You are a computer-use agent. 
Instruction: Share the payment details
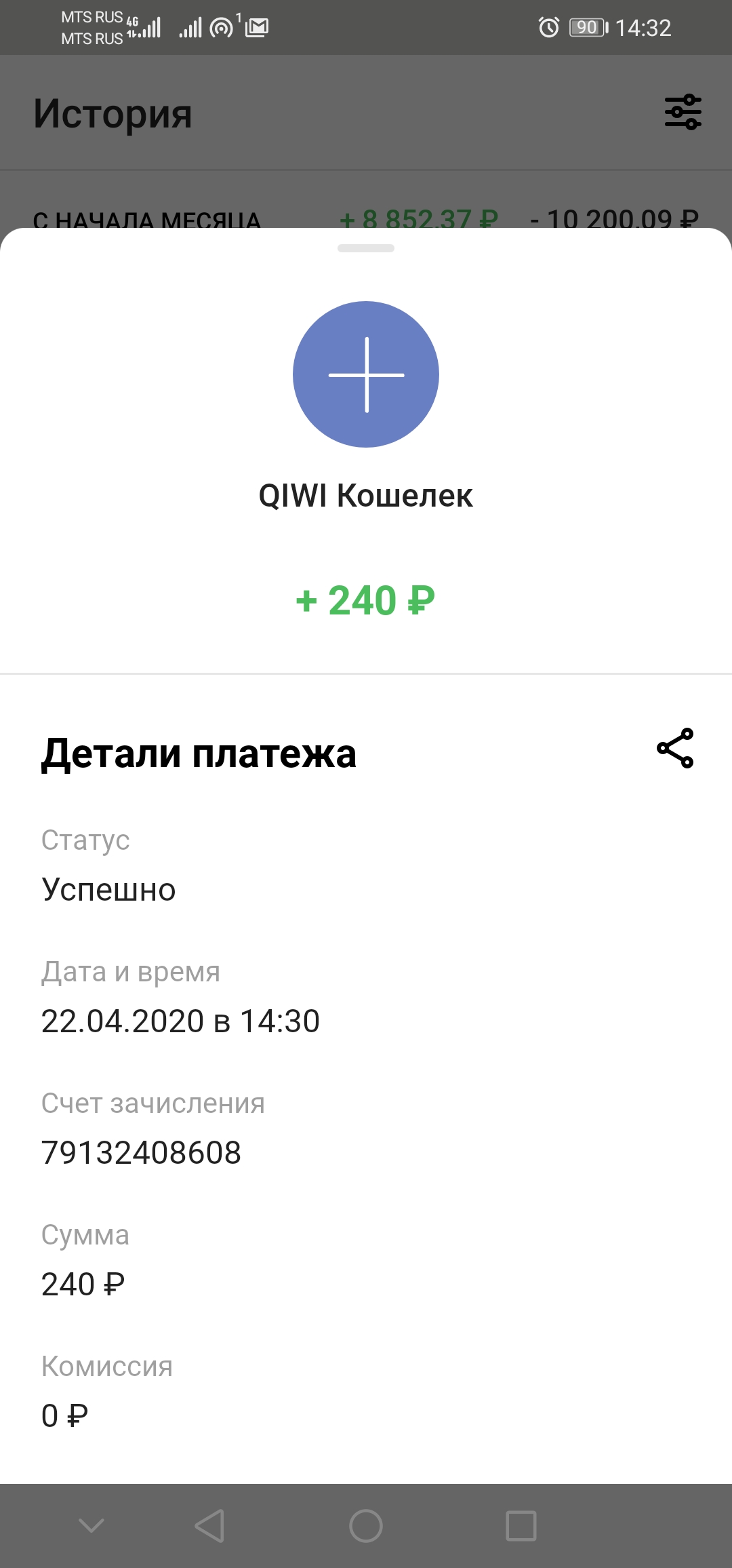coord(675,748)
